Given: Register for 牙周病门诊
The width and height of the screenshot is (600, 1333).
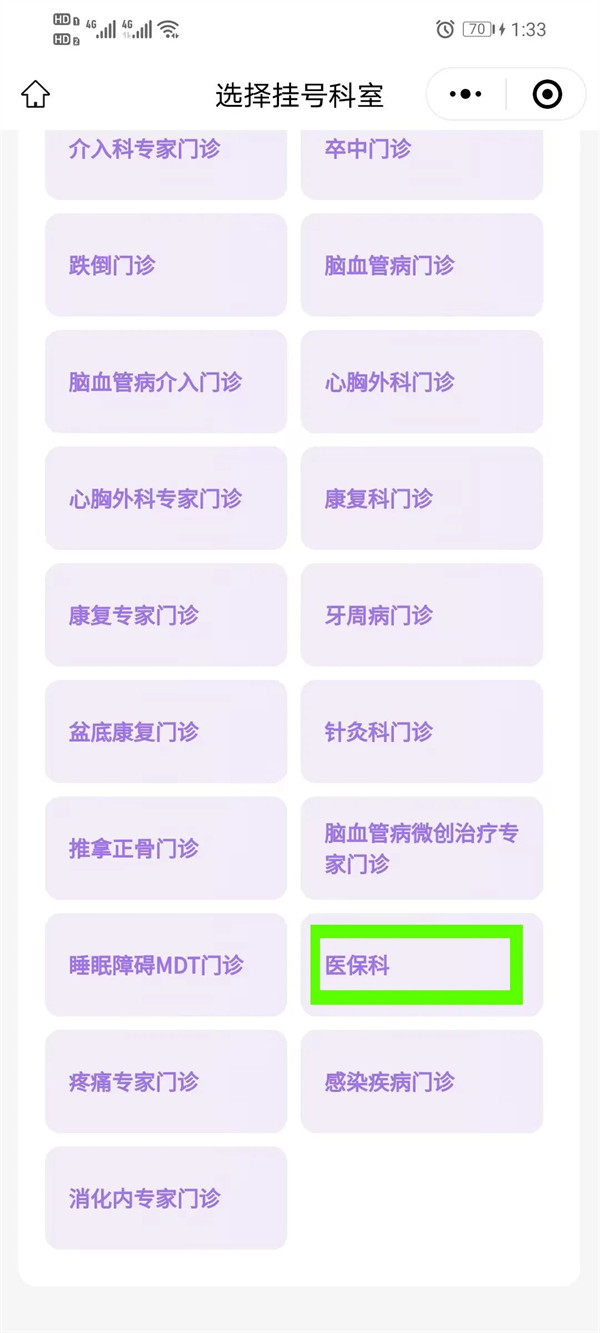Looking at the screenshot, I should pos(422,615).
